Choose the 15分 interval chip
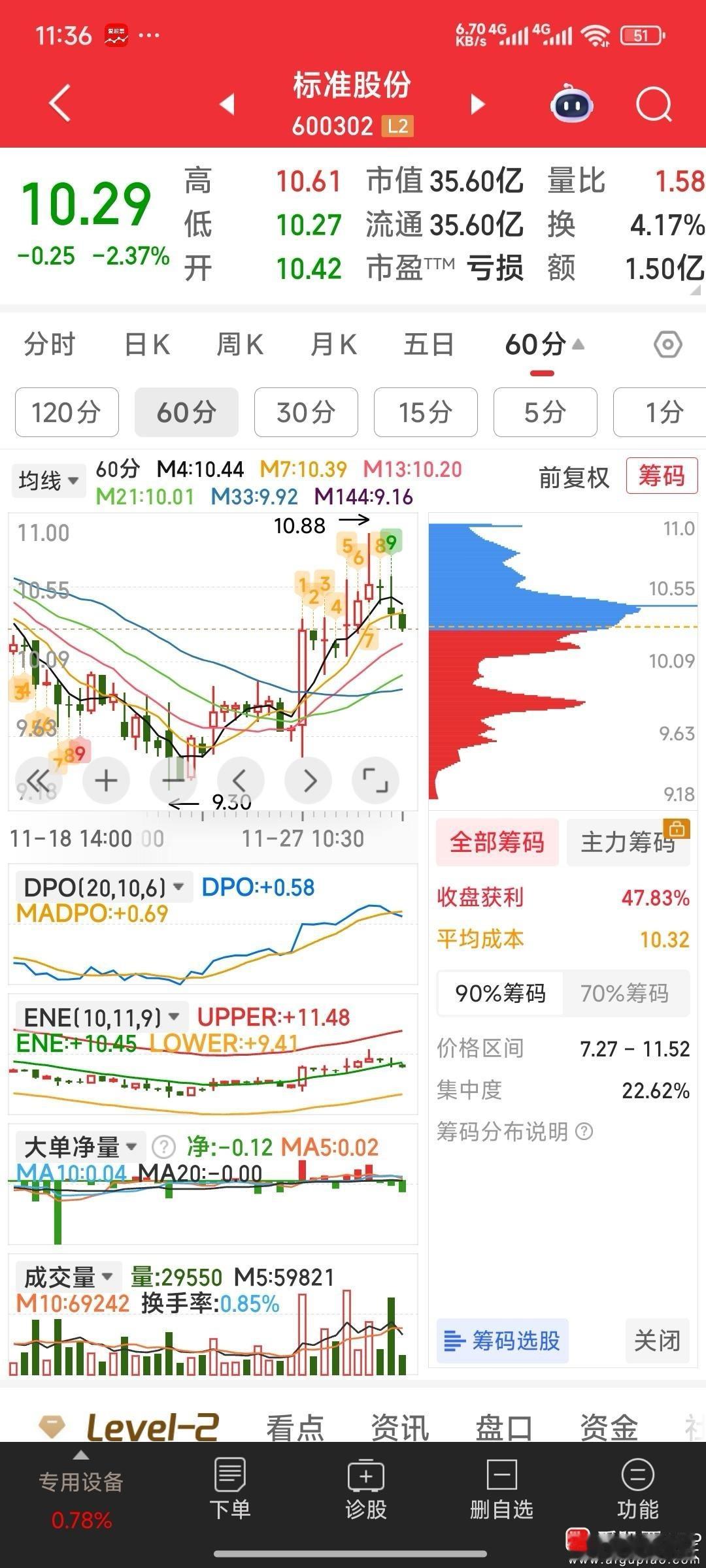Viewport: 706px width, 1568px height. pyautogui.click(x=426, y=412)
